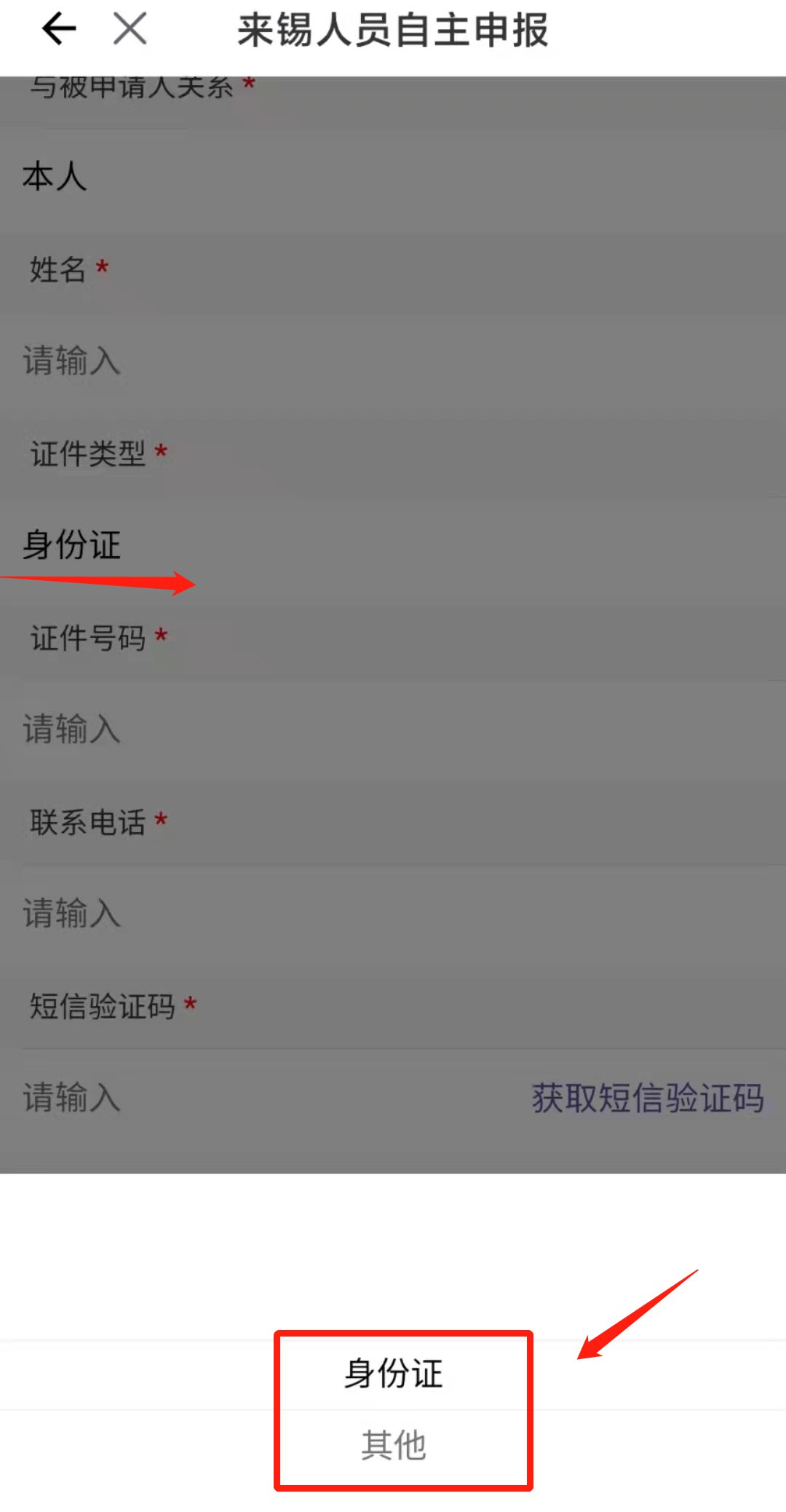Choose 其他 as the ID type
The image size is (786, 1512).
(x=394, y=1444)
